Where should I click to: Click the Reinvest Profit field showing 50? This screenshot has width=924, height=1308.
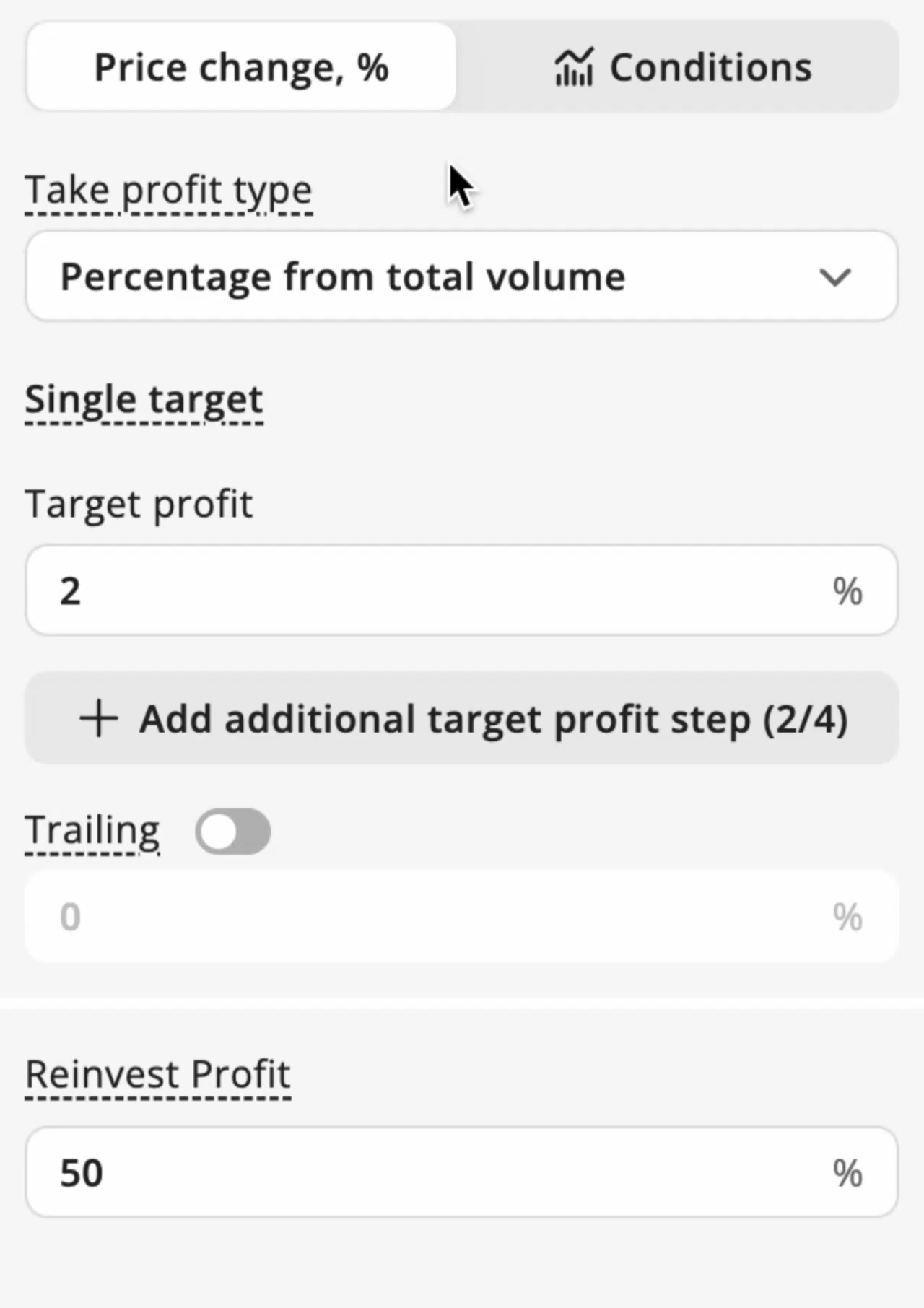[x=459, y=1171]
